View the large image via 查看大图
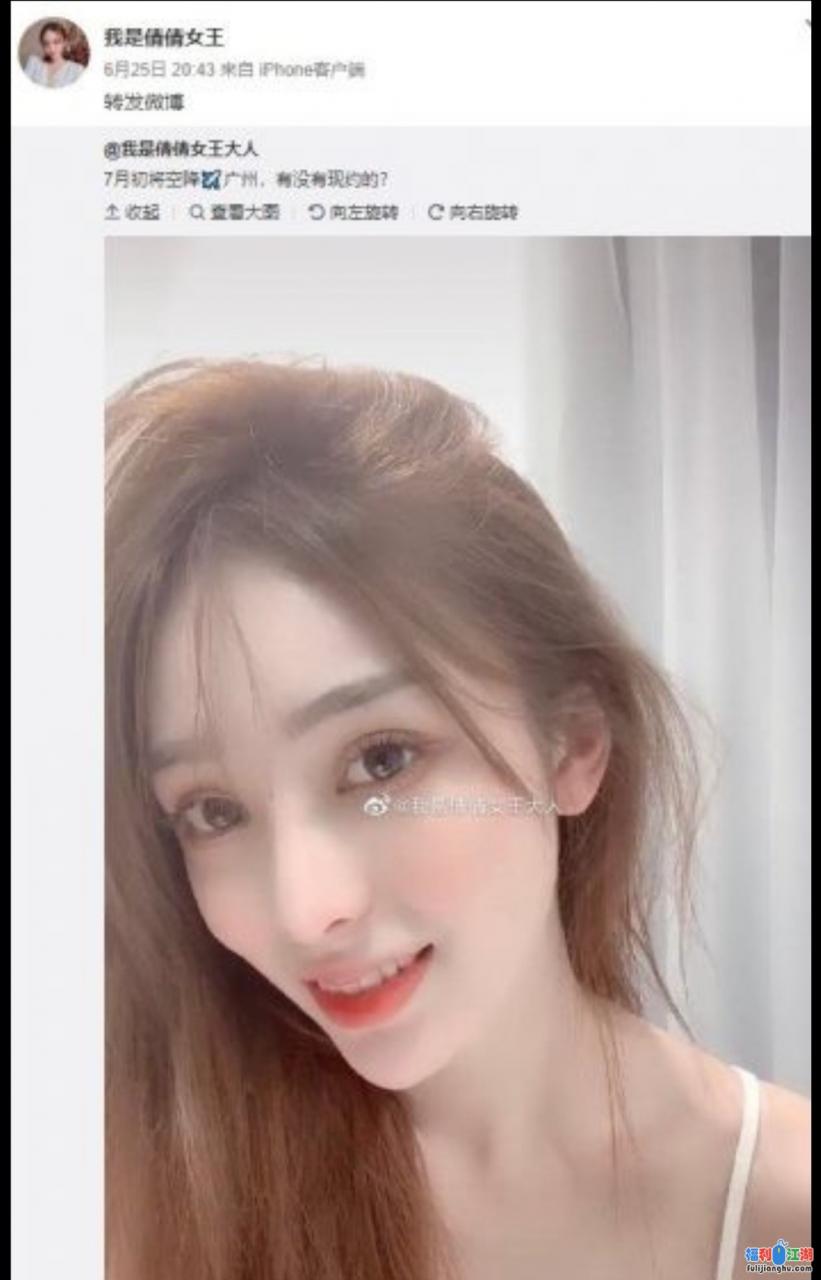The height and width of the screenshot is (1280, 821). pyautogui.click(x=235, y=212)
